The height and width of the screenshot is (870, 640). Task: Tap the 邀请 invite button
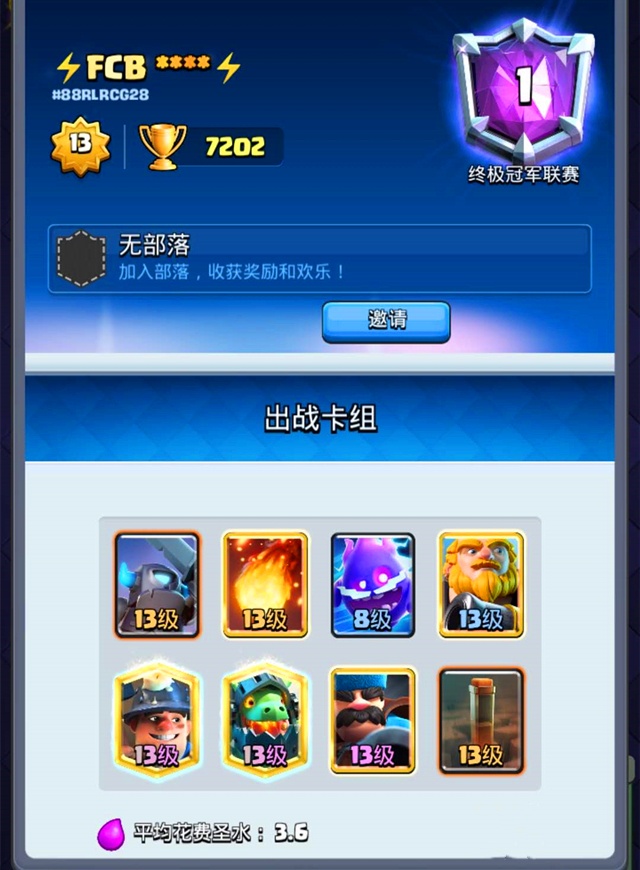tap(386, 321)
